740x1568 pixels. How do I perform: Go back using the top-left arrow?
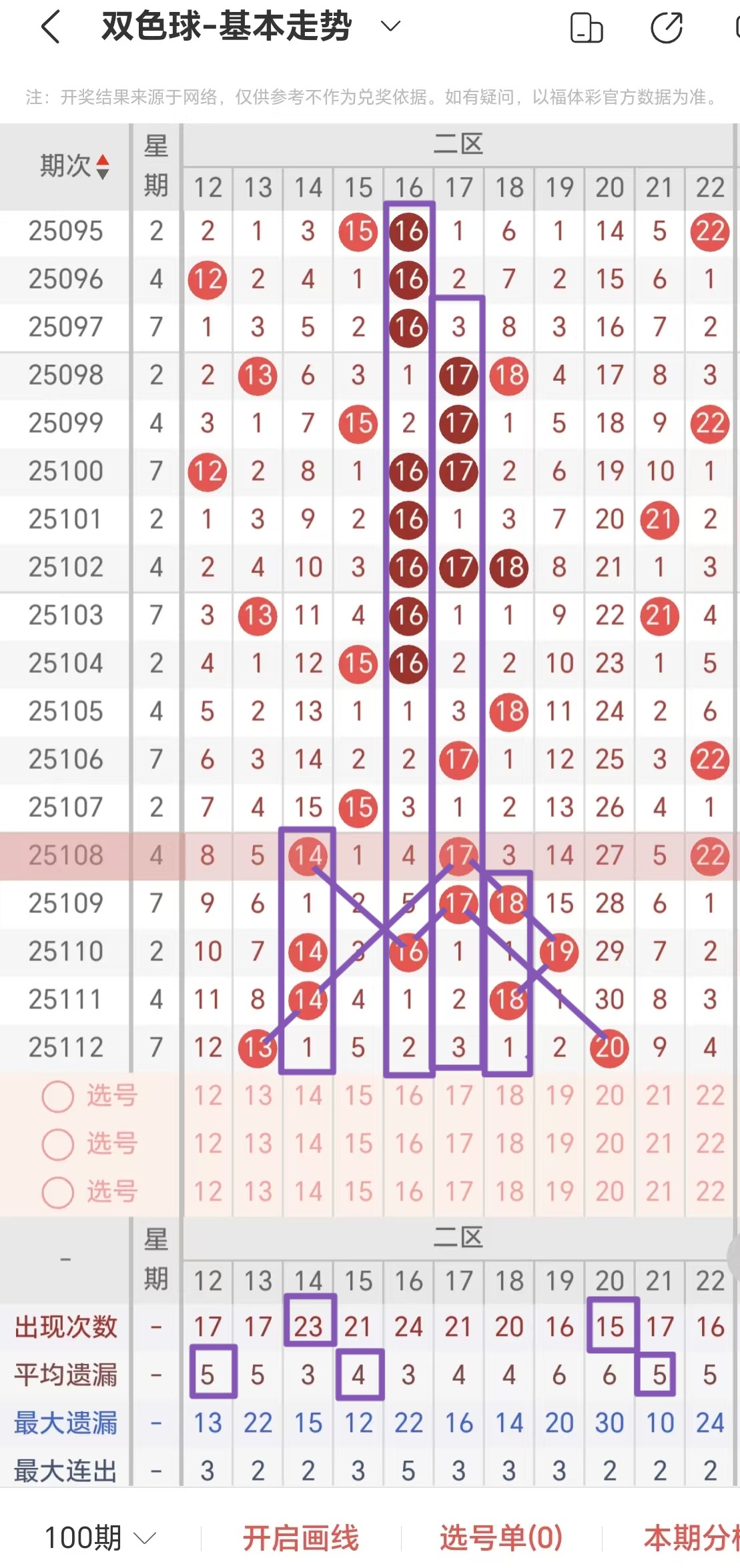click(x=51, y=27)
